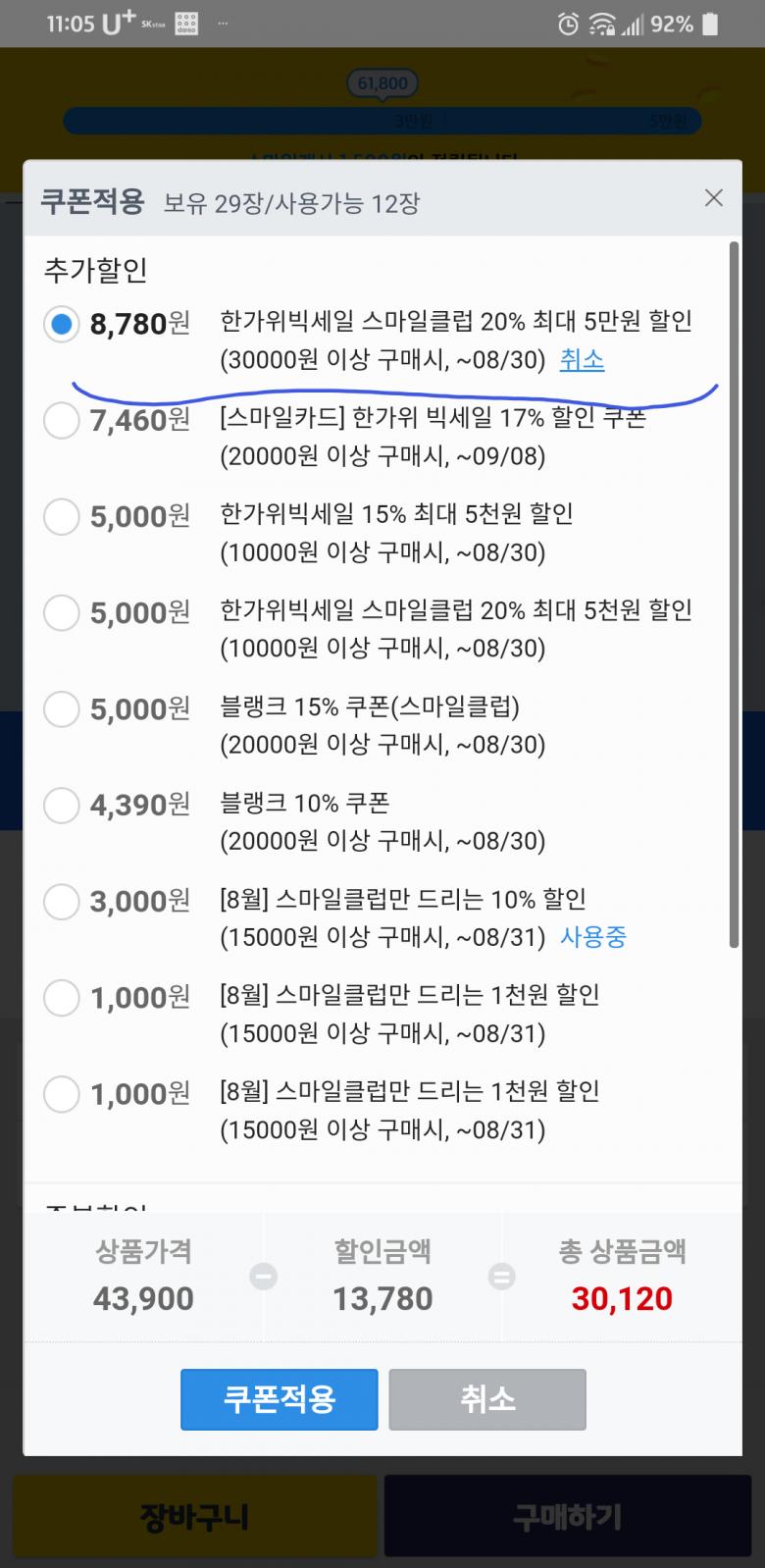
Task: Select the 3,000원 스마일클럽 10% 할인 coupon
Action: coord(61,901)
